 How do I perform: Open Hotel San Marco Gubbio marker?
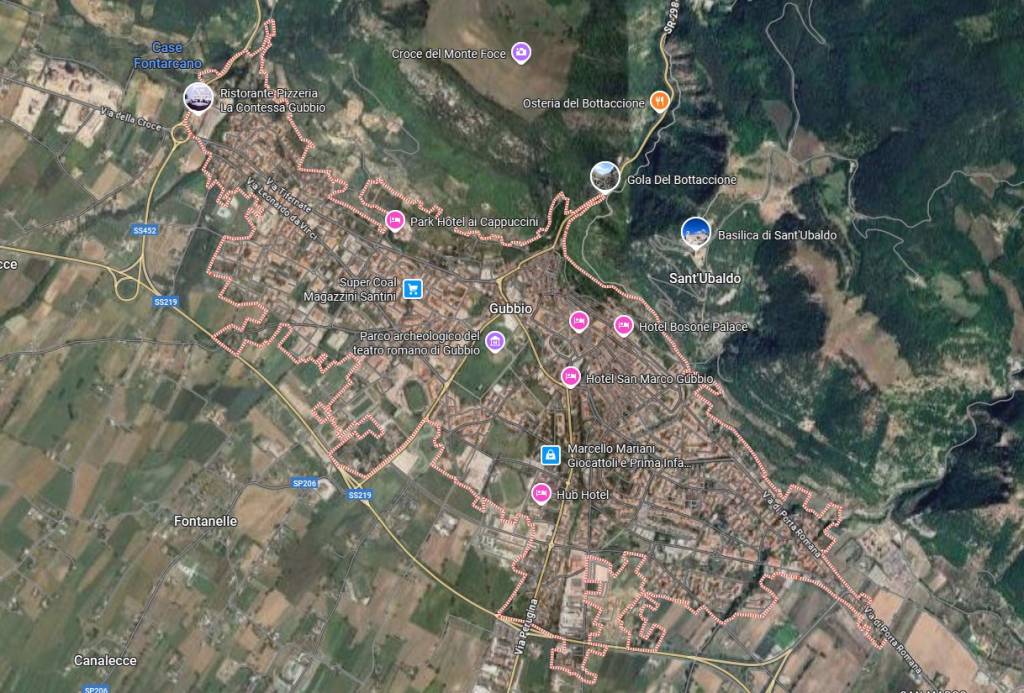pyautogui.click(x=570, y=377)
